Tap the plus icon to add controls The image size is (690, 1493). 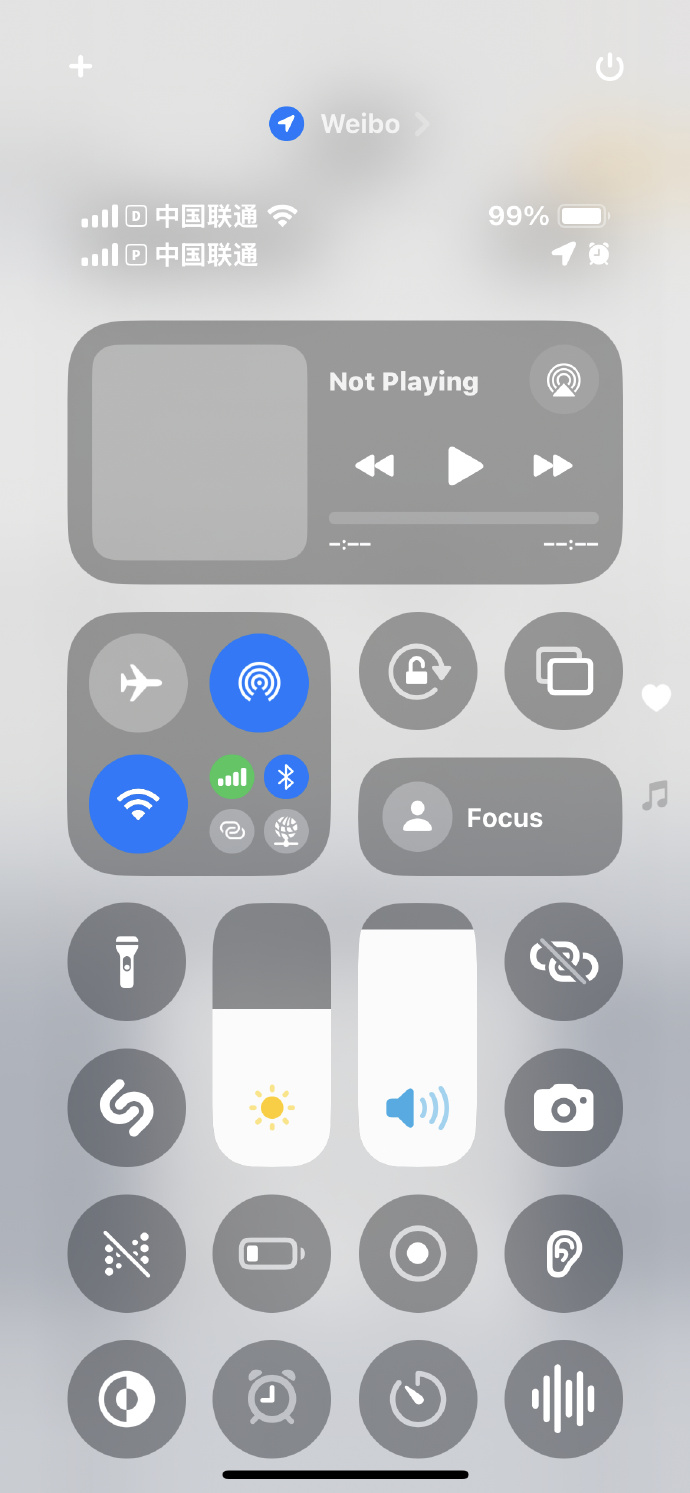[x=80, y=67]
